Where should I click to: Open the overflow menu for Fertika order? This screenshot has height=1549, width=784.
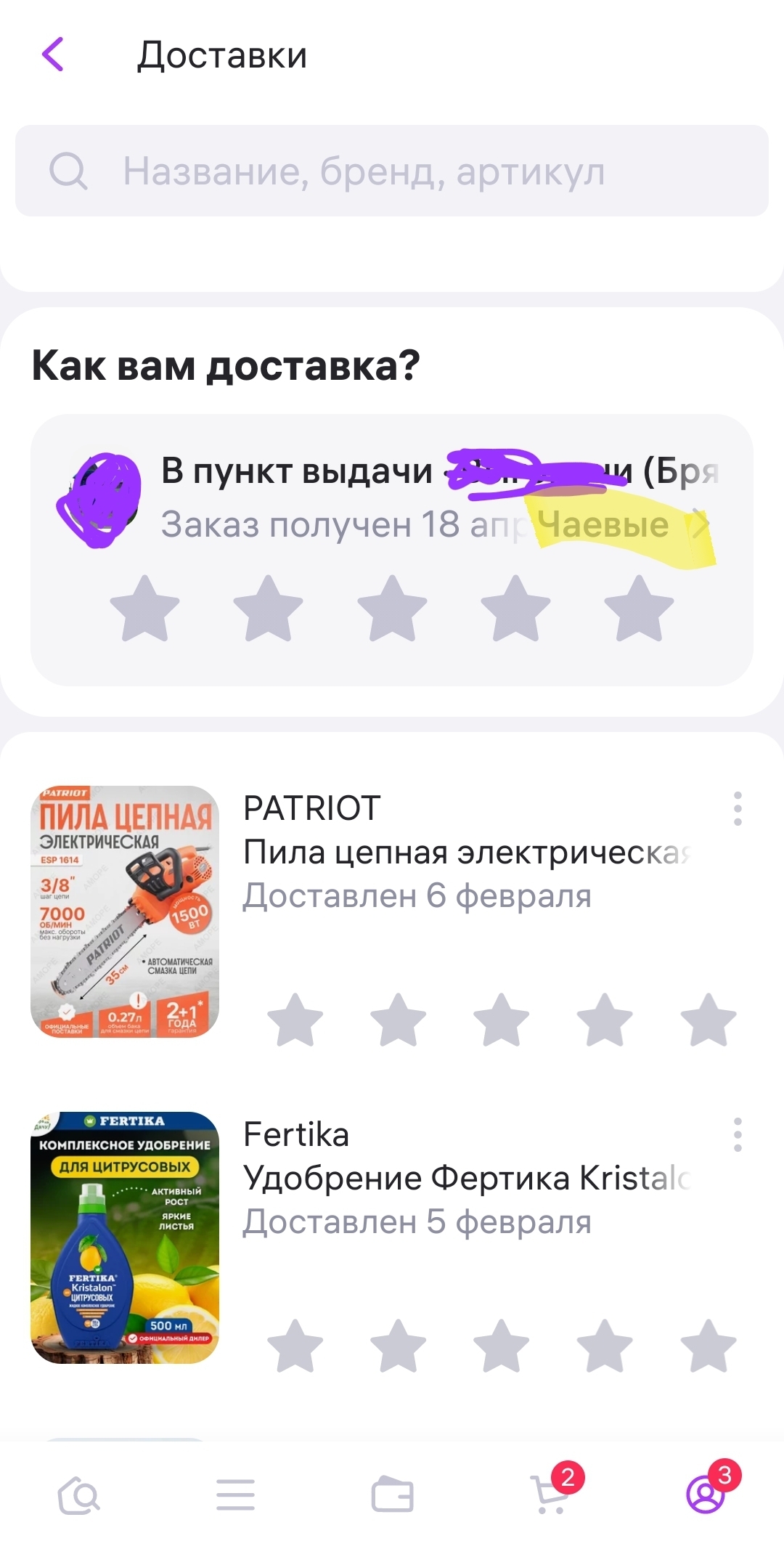tap(738, 1134)
